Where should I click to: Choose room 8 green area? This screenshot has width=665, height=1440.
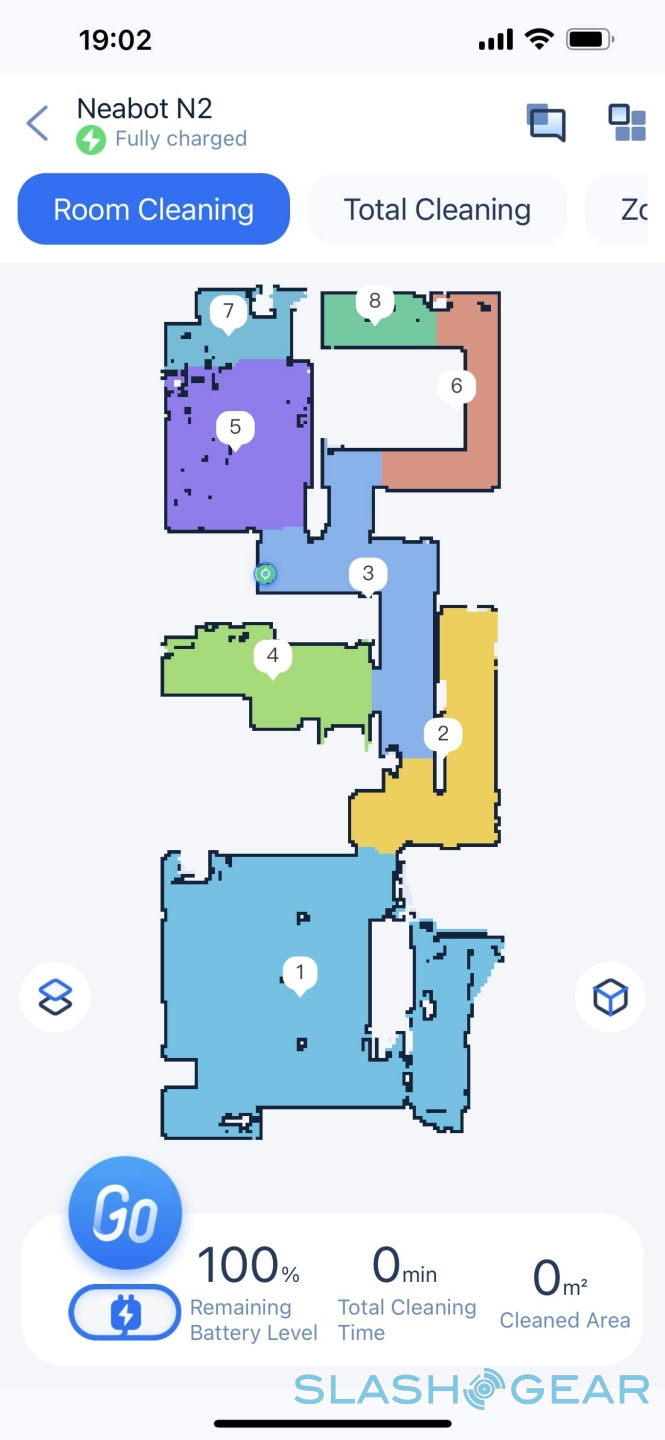click(x=375, y=302)
